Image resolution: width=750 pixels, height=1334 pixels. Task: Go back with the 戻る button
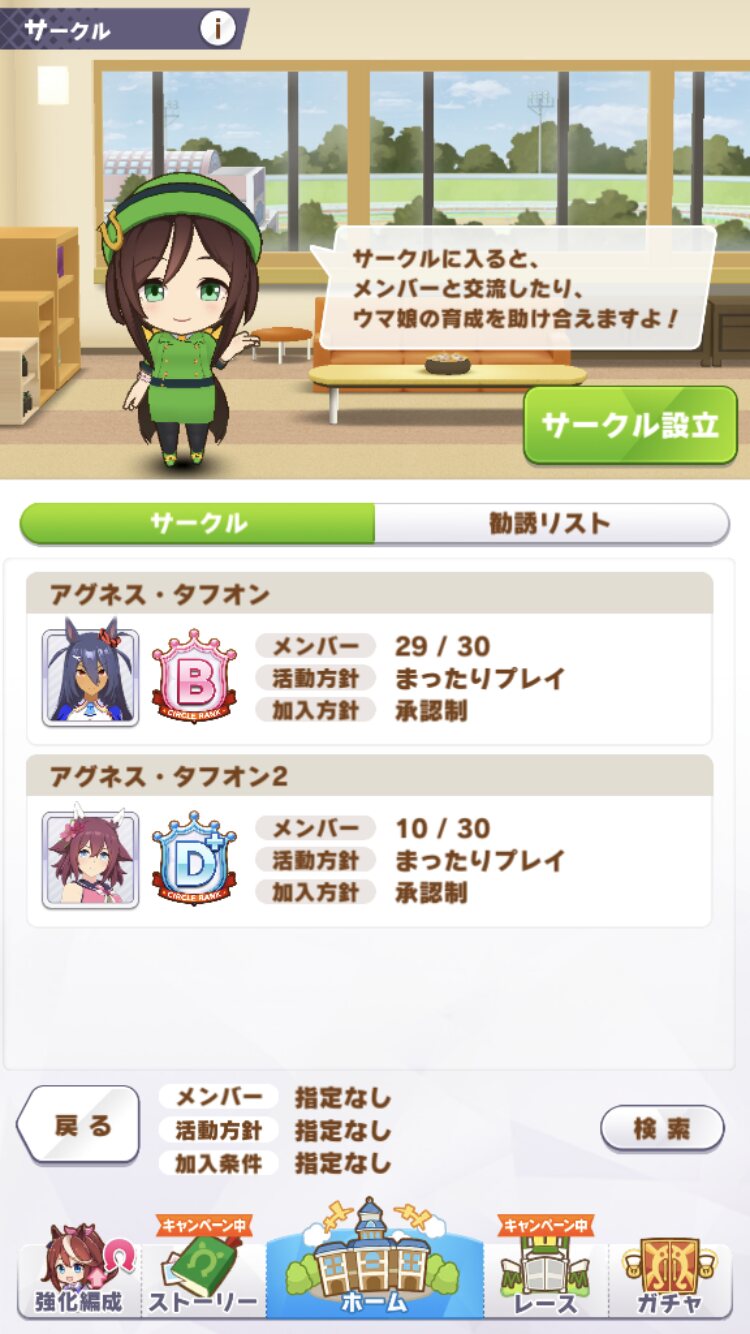coord(79,1124)
